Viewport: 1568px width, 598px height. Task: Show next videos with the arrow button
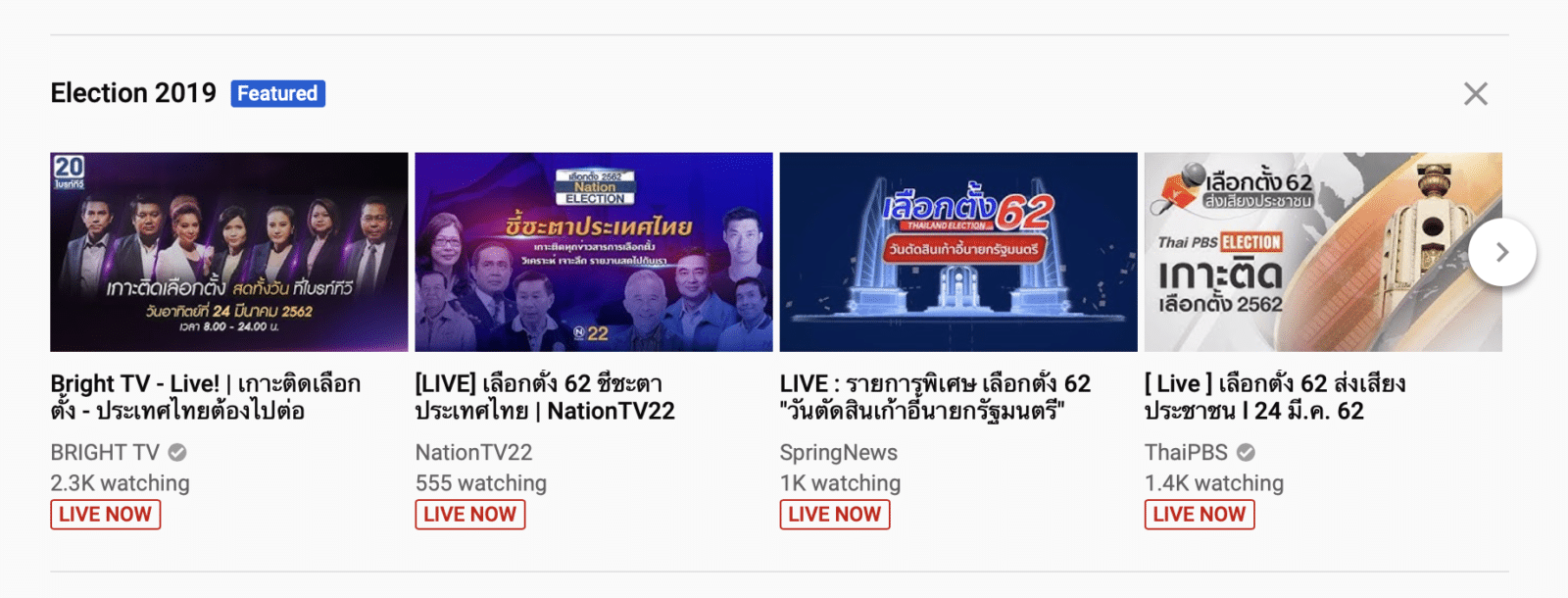[1501, 252]
